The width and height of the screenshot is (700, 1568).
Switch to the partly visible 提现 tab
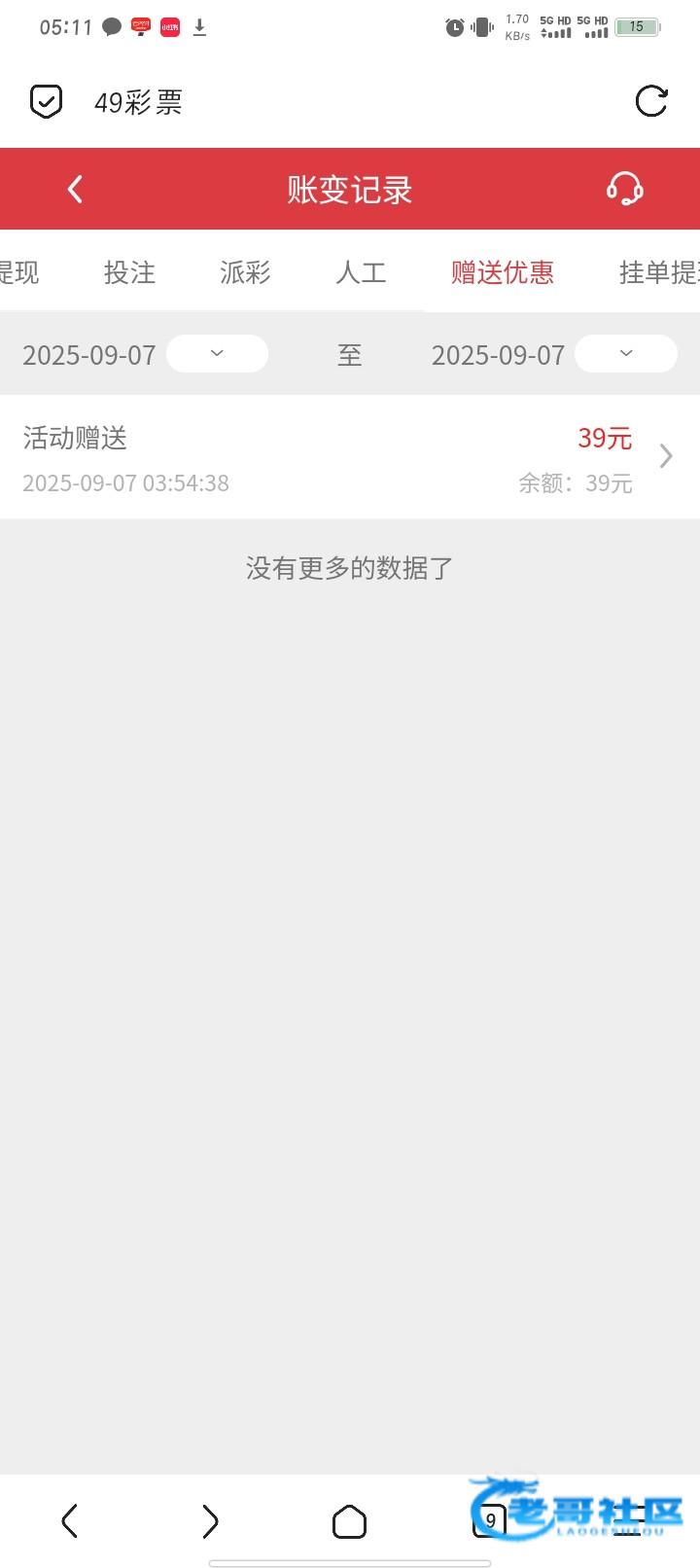click(x=19, y=272)
